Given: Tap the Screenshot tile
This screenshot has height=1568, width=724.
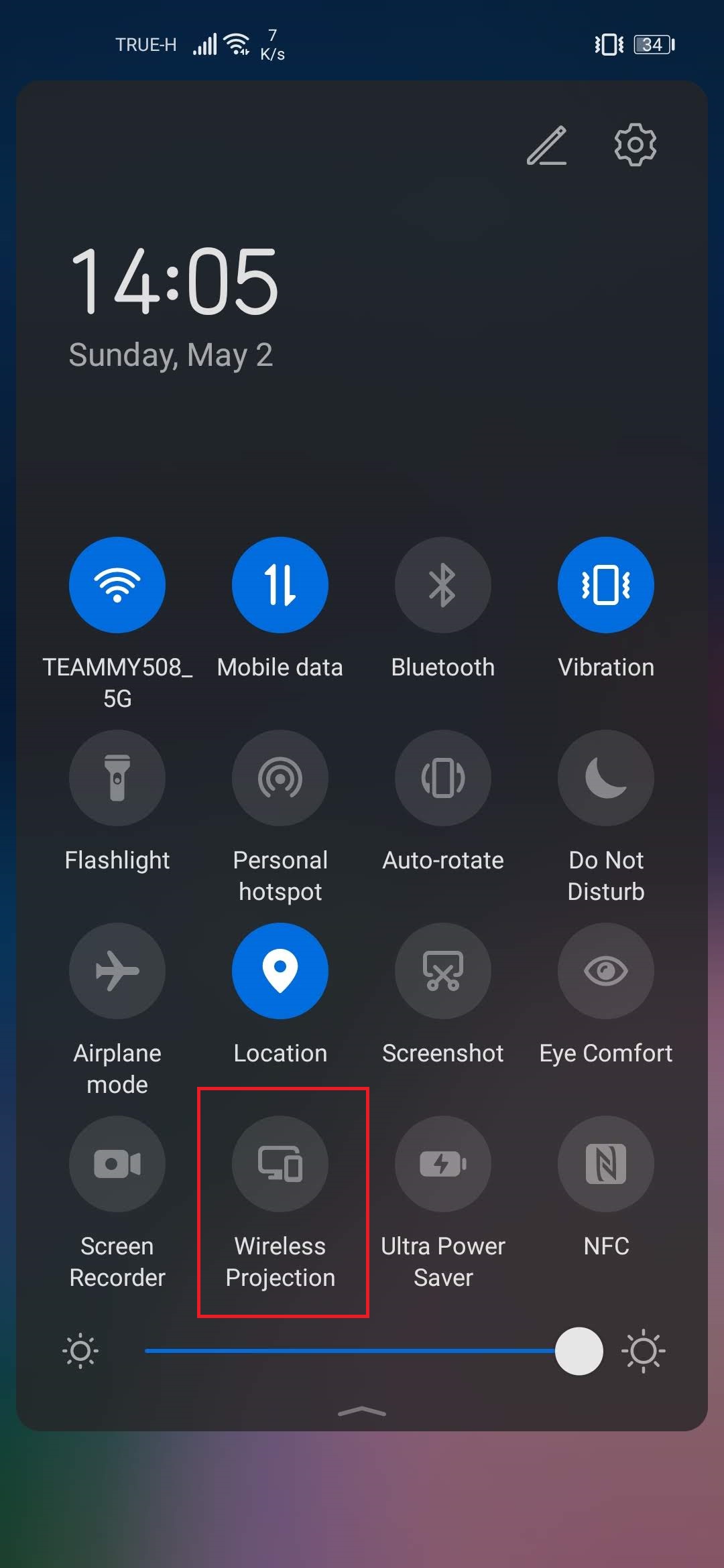Looking at the screenshot, I should click(x=443, y=971).
